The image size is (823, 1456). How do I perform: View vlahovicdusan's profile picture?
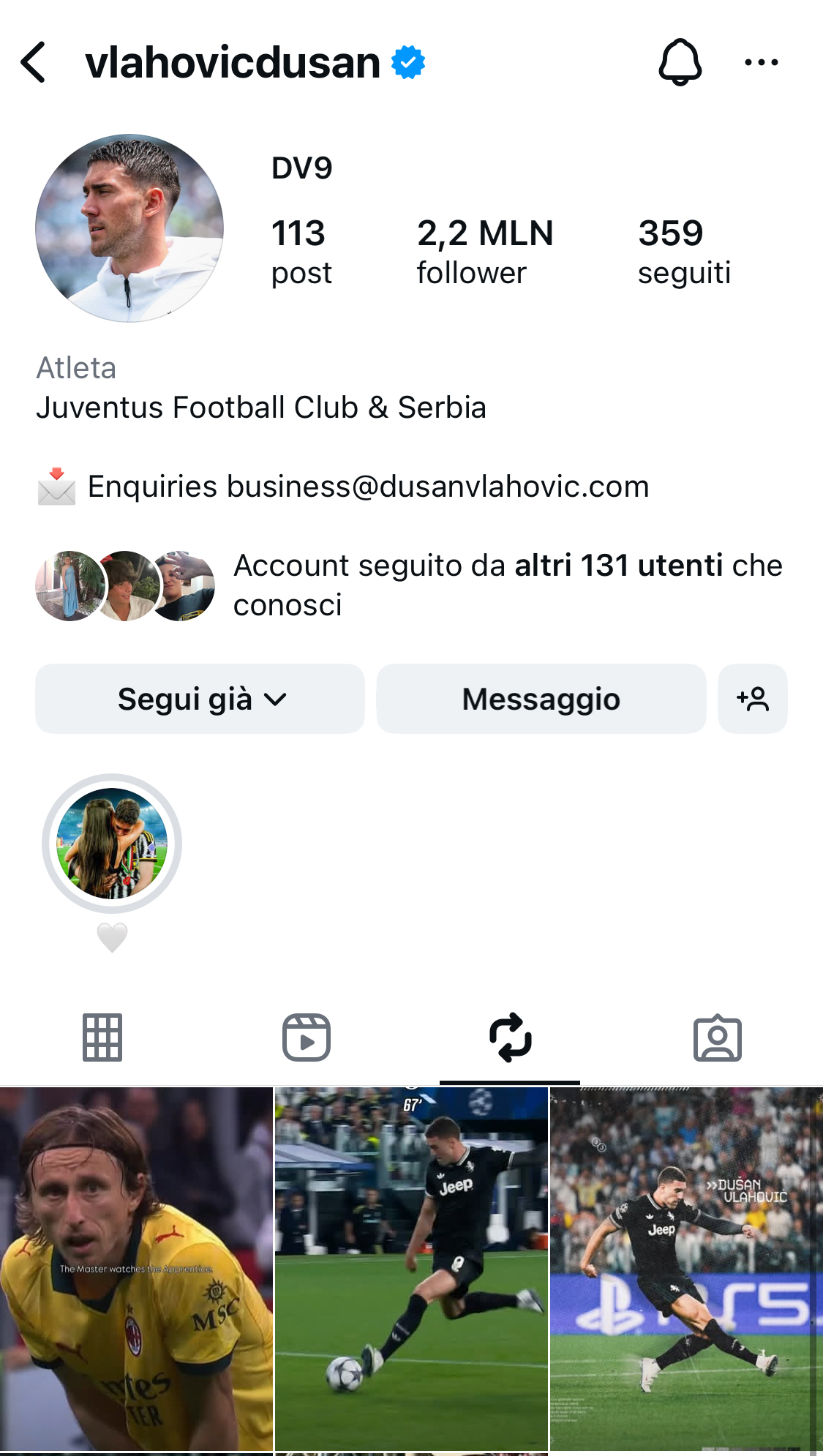pos(129,228)
